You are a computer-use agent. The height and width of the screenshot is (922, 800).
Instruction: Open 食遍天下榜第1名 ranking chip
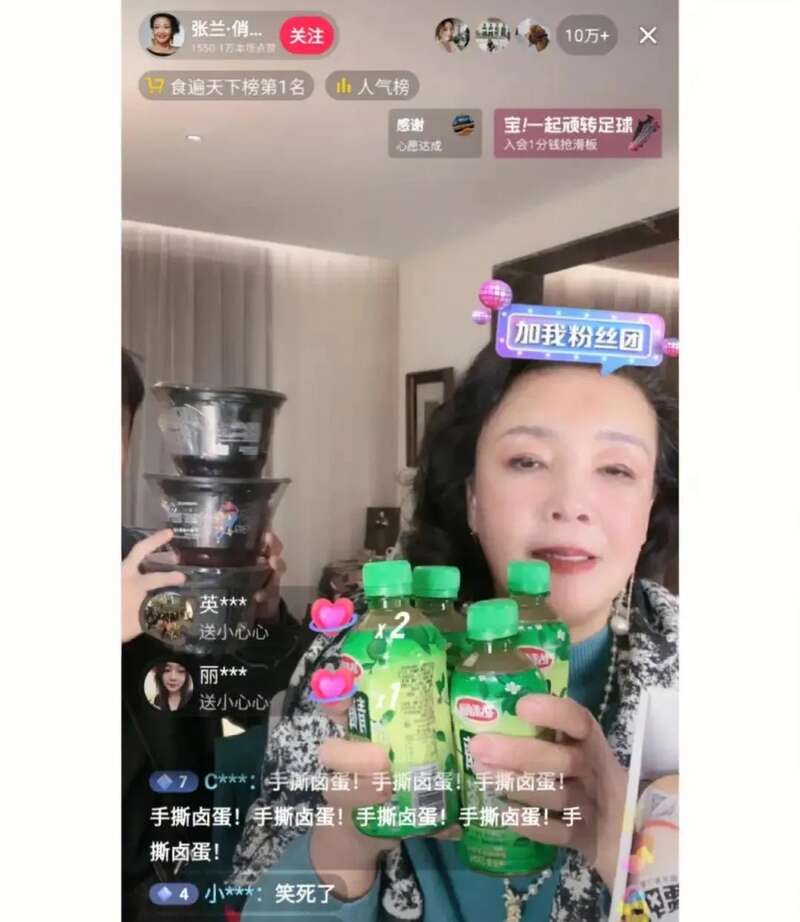[226, 86]
